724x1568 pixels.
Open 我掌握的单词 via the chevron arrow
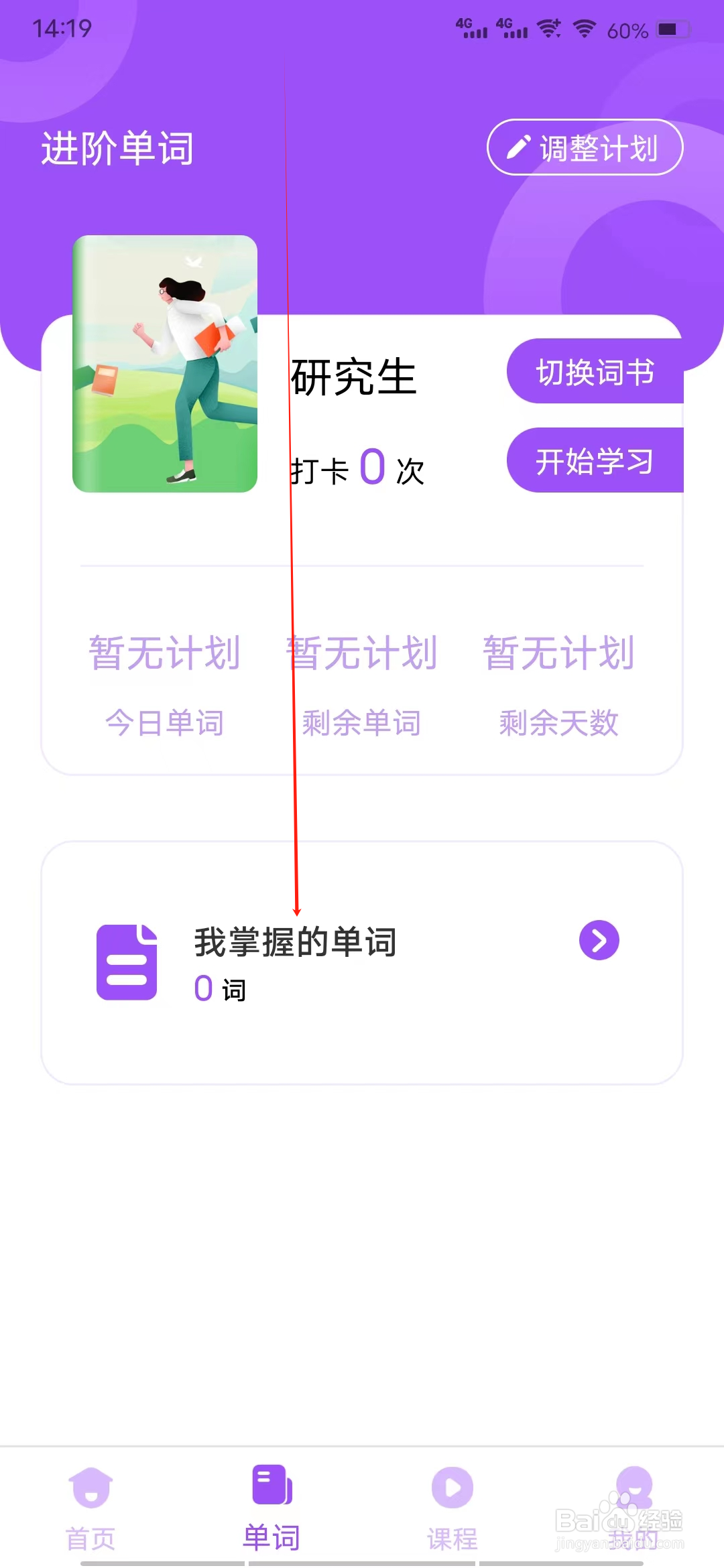pyautogui.click(x=599, y=941)
